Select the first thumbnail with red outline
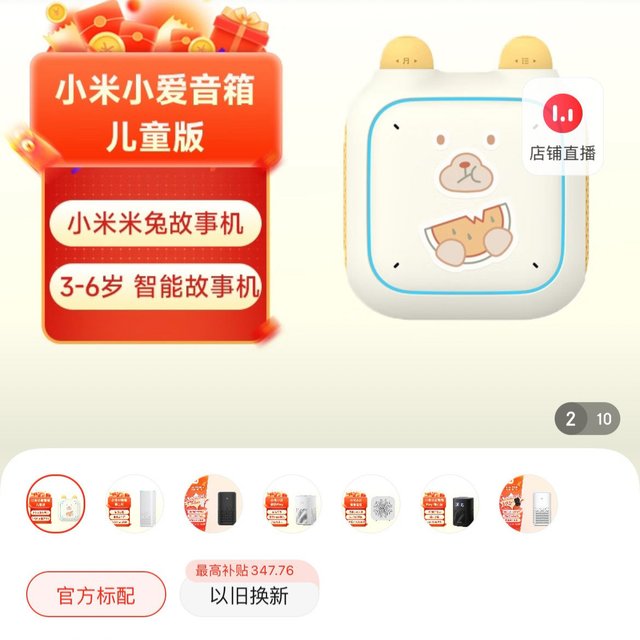 [56, 503]
